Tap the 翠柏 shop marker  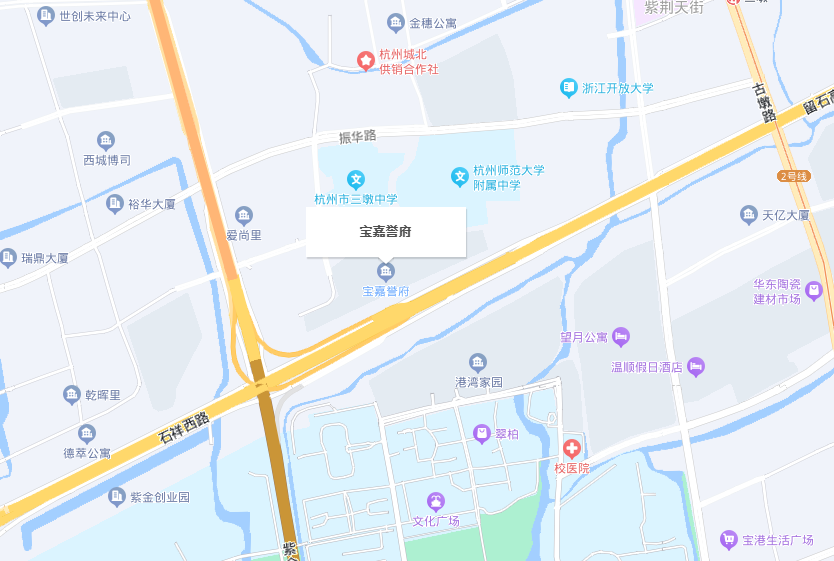click(x=482, y=433)
